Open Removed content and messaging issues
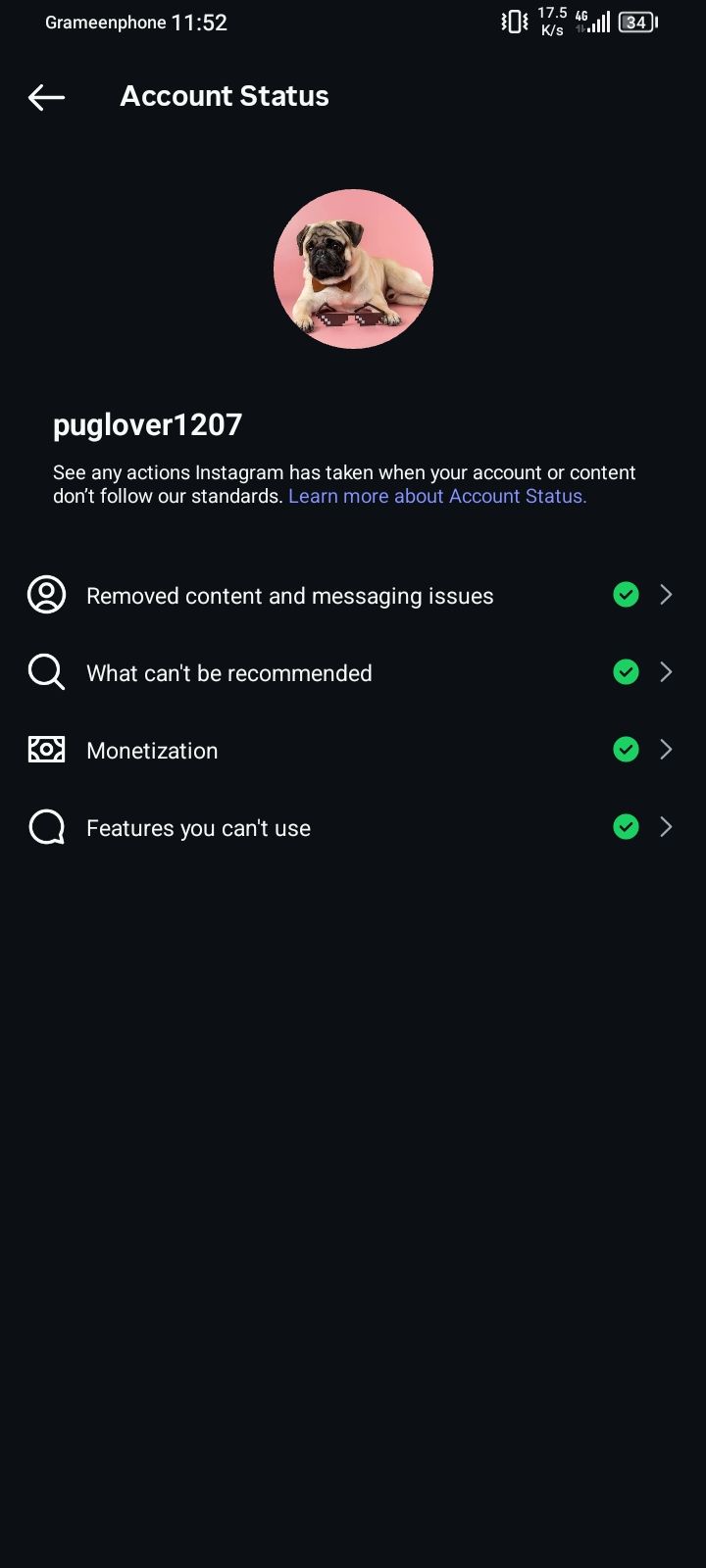 [353, 595]
